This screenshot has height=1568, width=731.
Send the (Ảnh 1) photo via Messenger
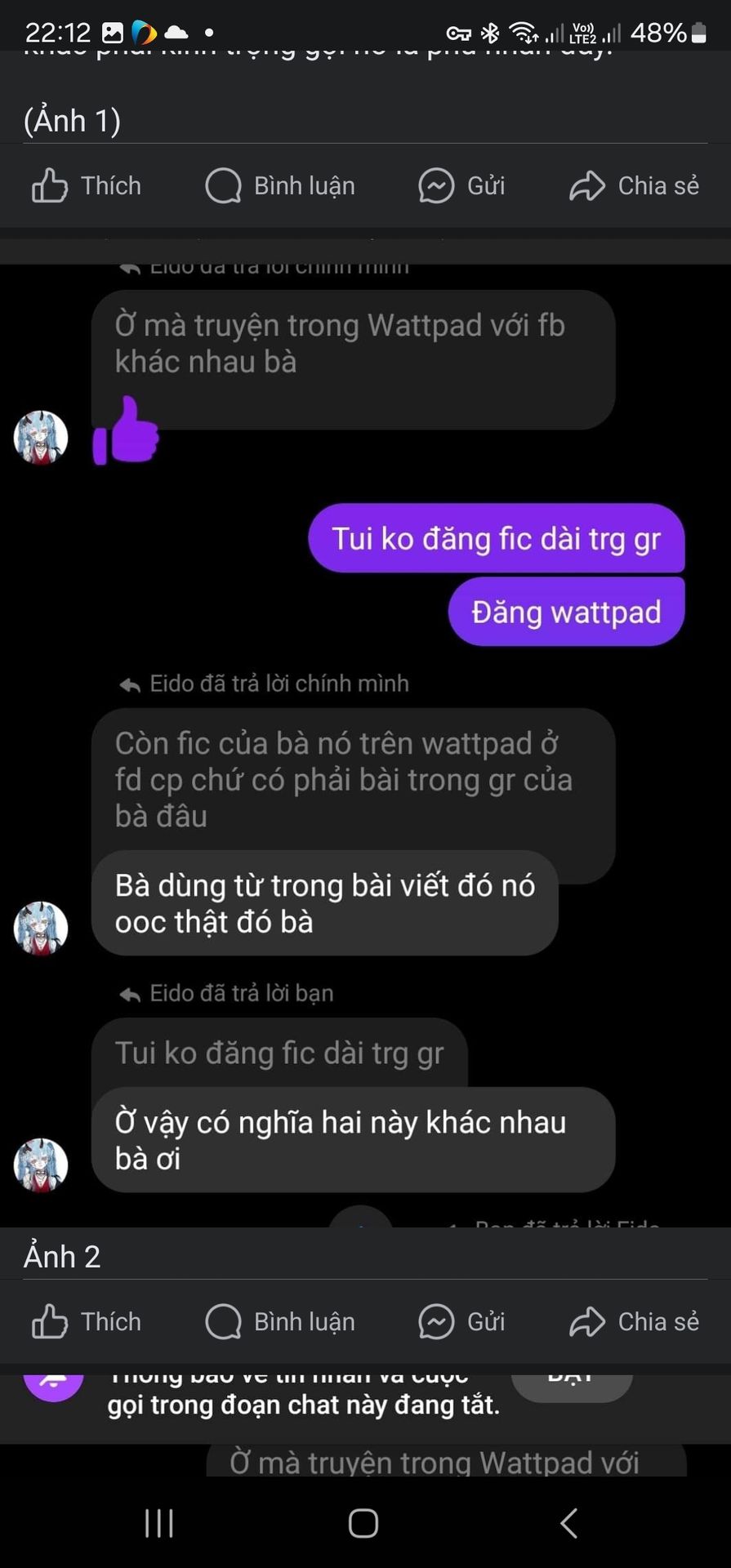tap(461, 186)
